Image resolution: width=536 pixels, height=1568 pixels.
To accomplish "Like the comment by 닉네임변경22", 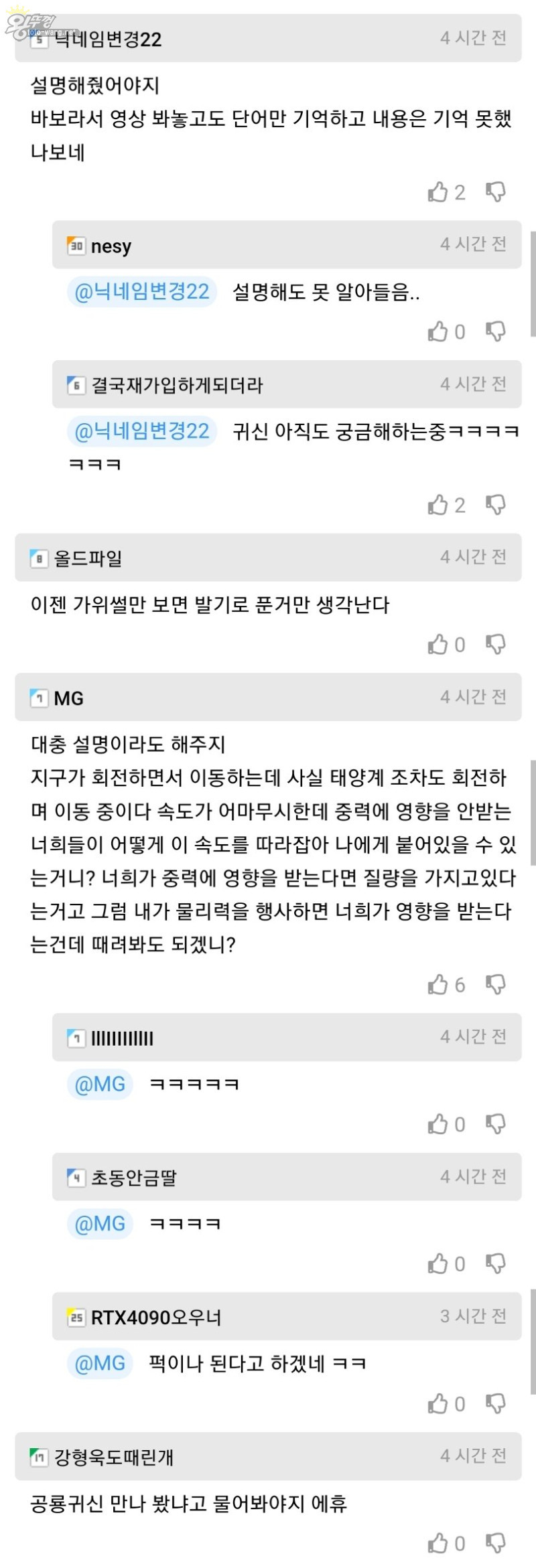I will (x=438, y=192).
